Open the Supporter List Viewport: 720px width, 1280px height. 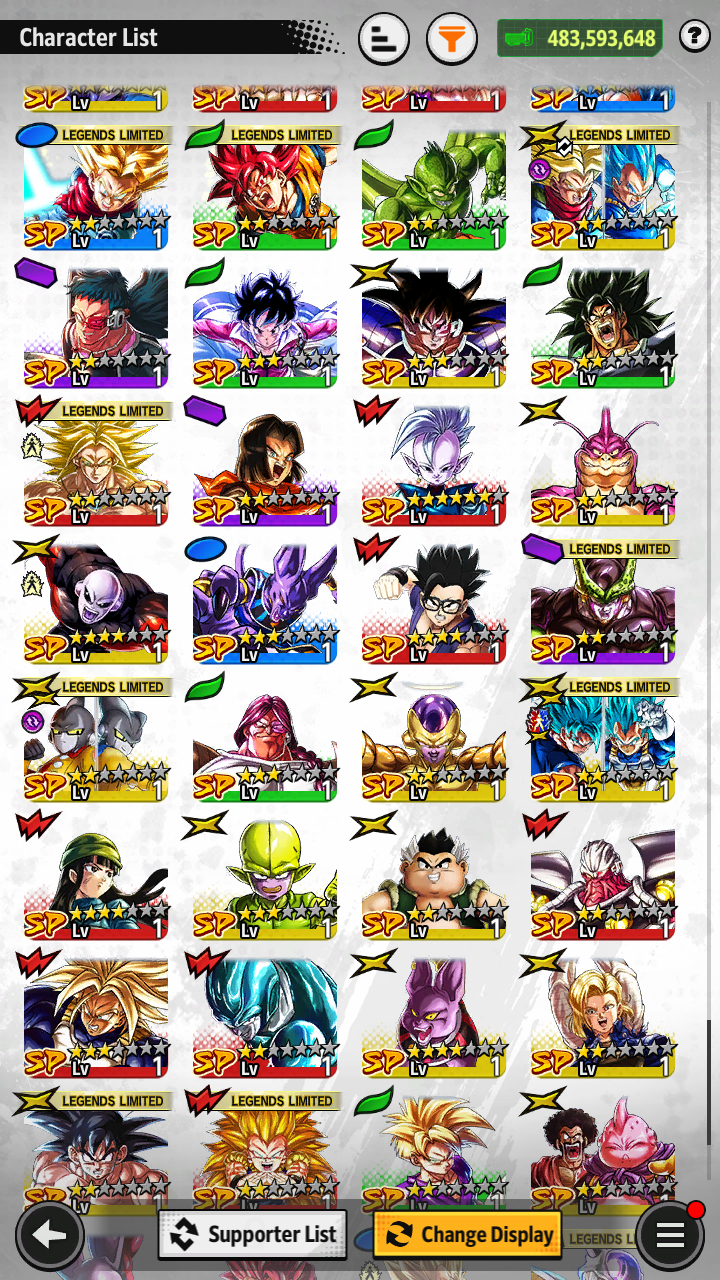pos(253,1234)
